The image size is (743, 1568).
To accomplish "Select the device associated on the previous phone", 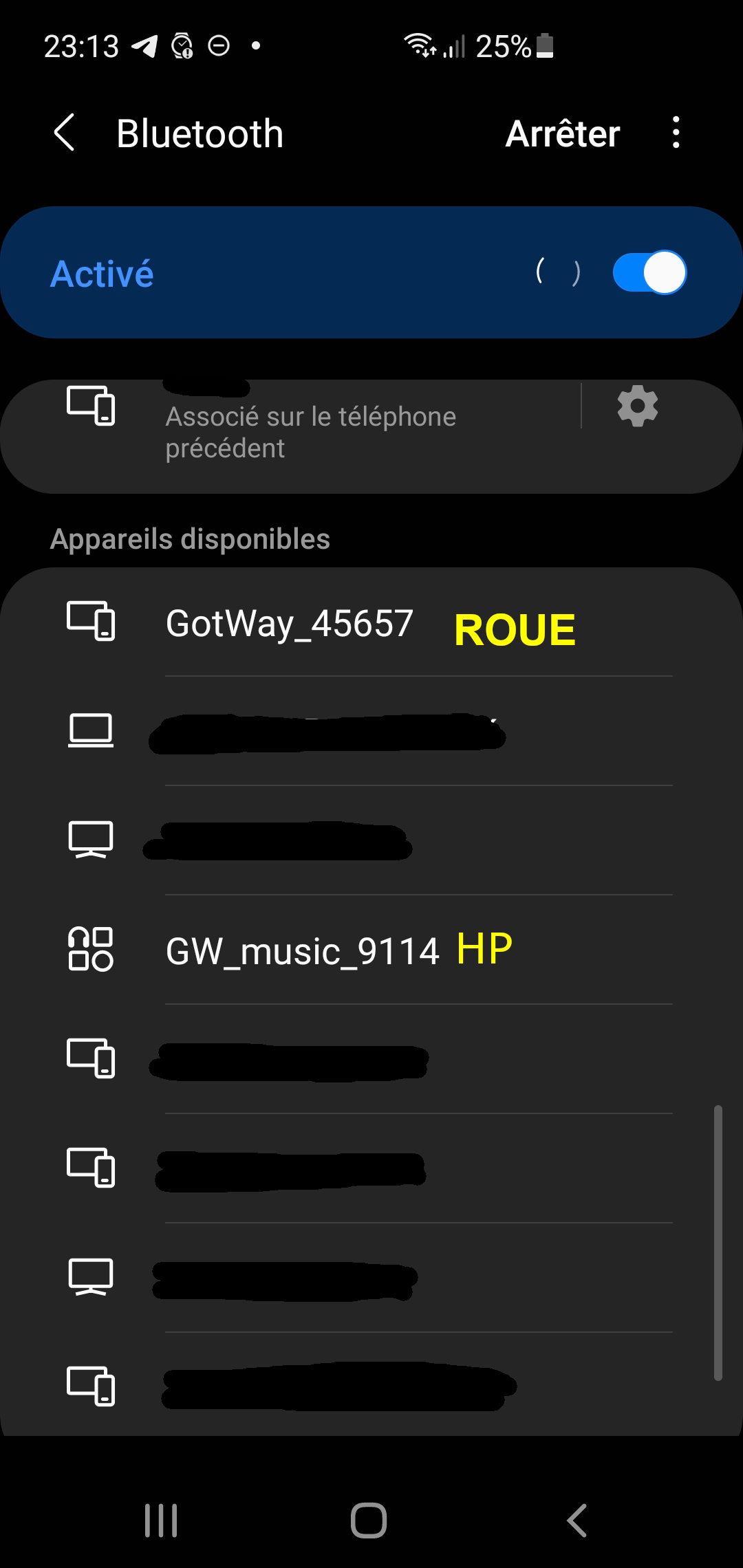I will (x=289, y=436).
